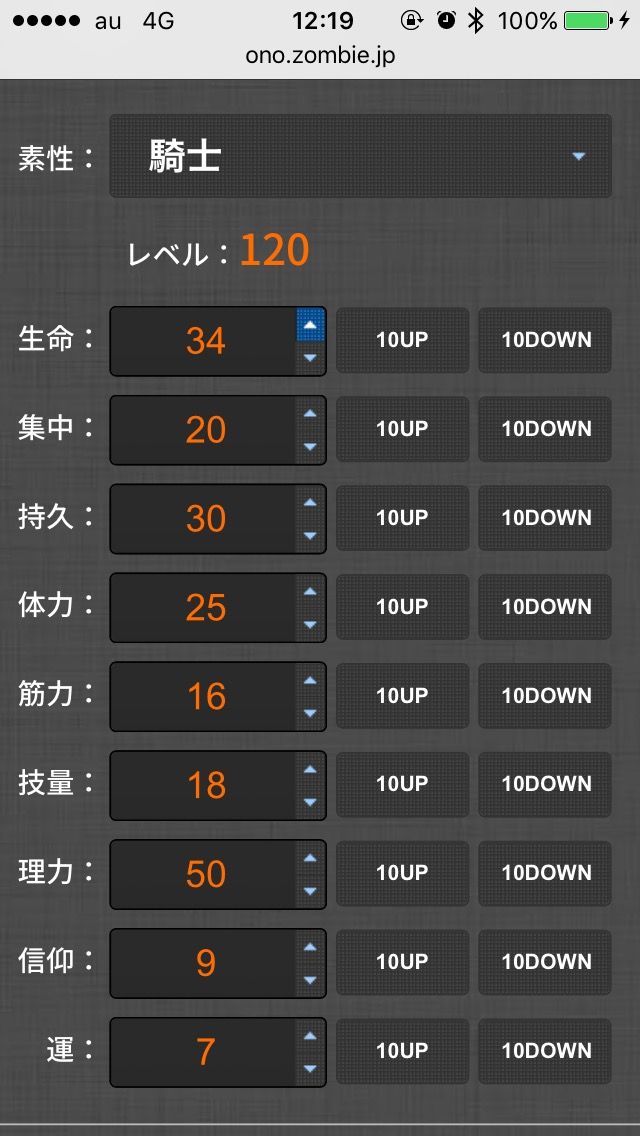The width and height of the screenshot is (640, 1136).
Task: Tap 10UP for 信仰
Action: coord(402,962)
